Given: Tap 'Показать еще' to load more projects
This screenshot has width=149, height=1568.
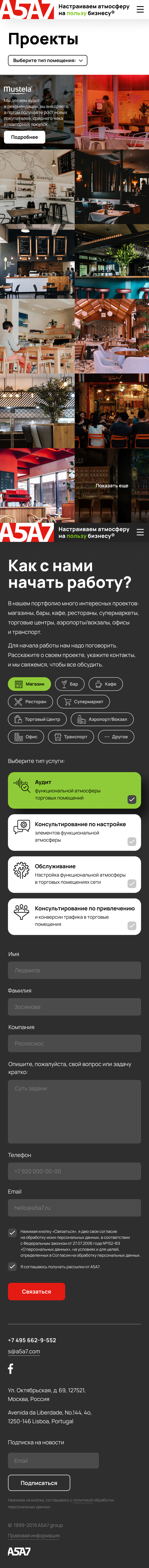Looking at the screenshot, I should (112, 486).
